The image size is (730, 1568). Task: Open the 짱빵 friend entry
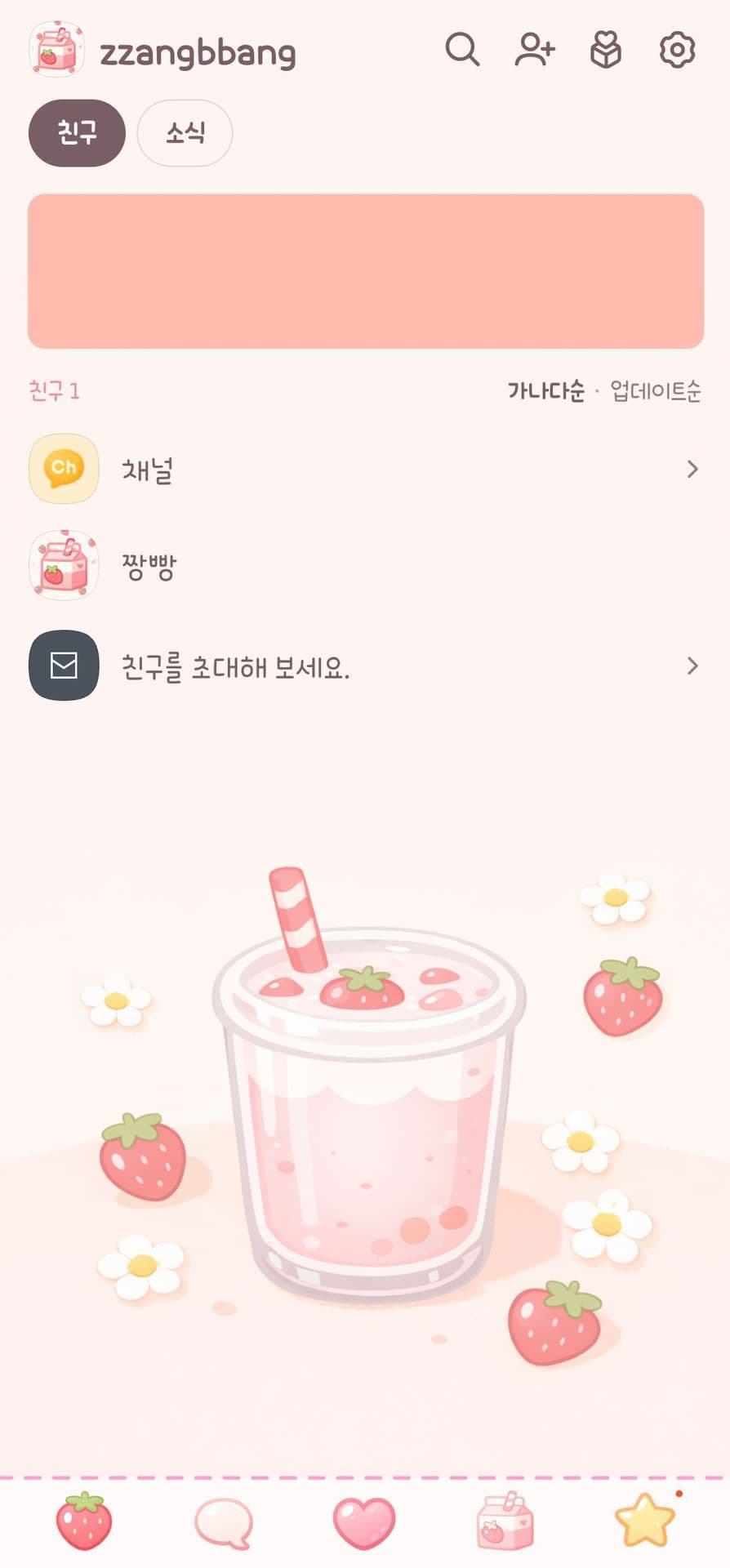click(151, 563)
